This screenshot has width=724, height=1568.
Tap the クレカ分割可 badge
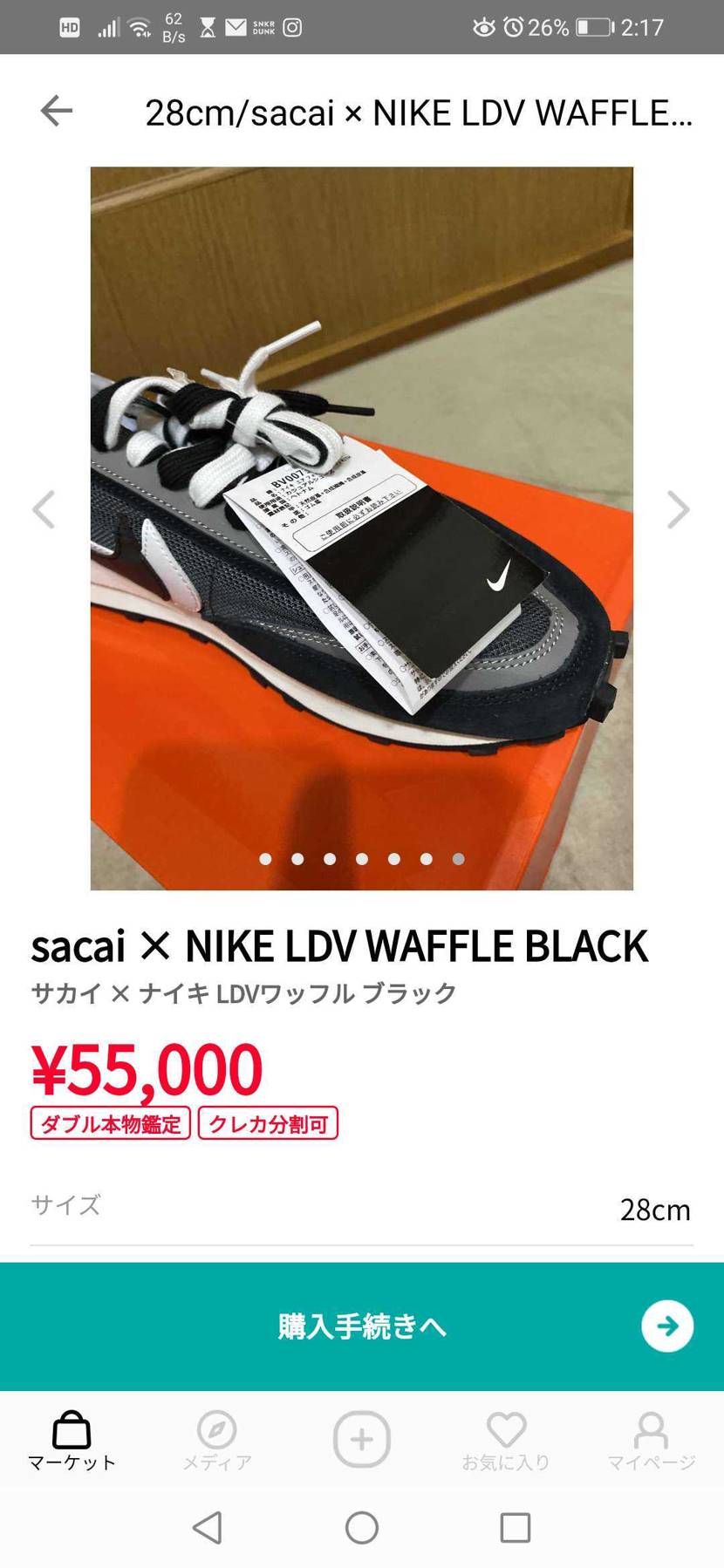pyautogui.click(x=268, y=1123)
